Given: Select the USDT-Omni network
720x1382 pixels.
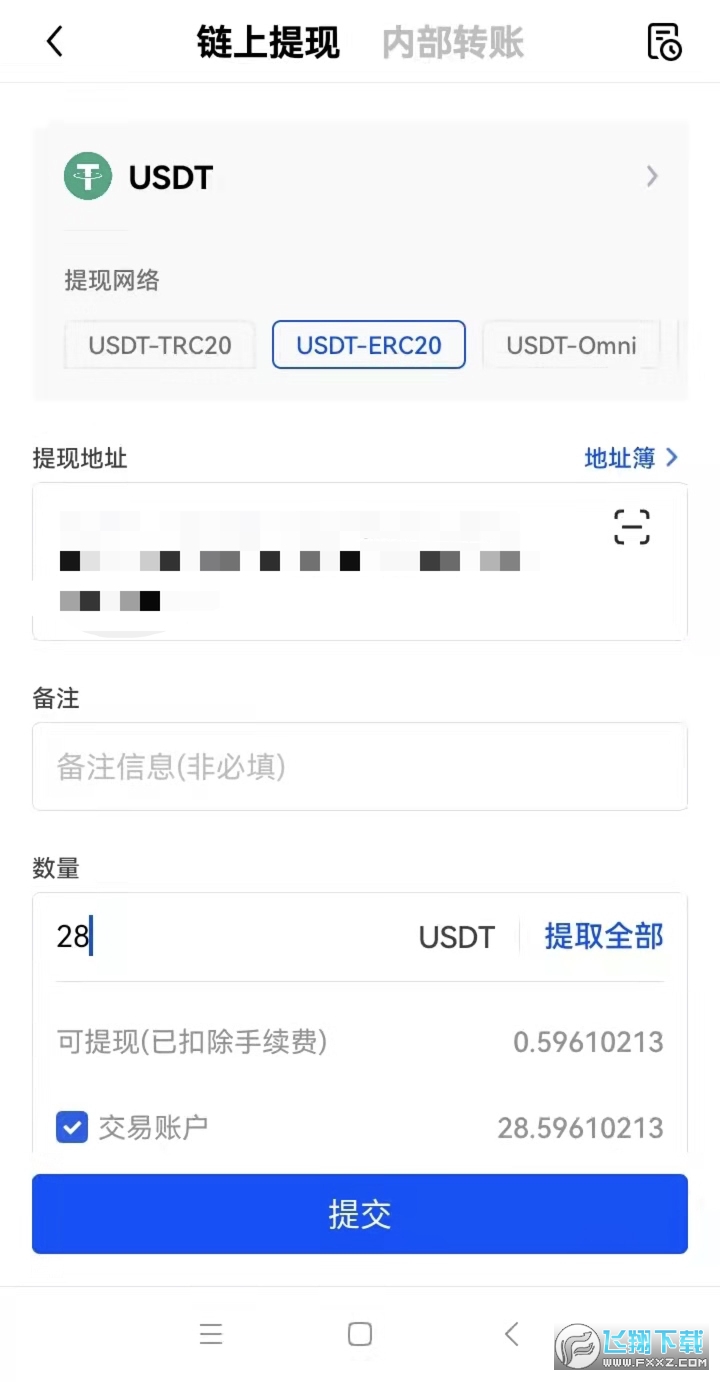Looking at the screenshot, I should [x=571, y=346].
